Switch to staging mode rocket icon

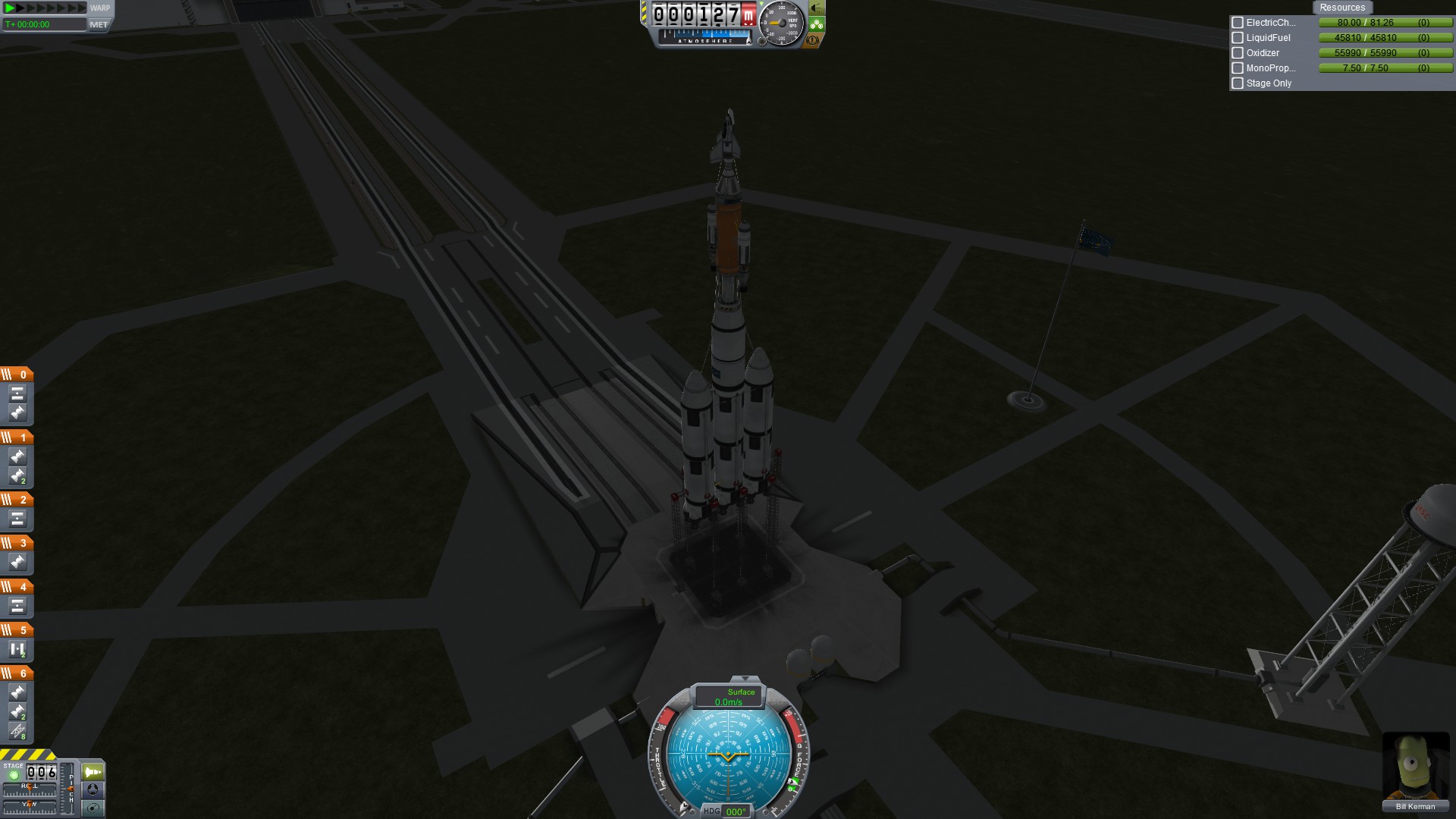(x=93, y=772)
